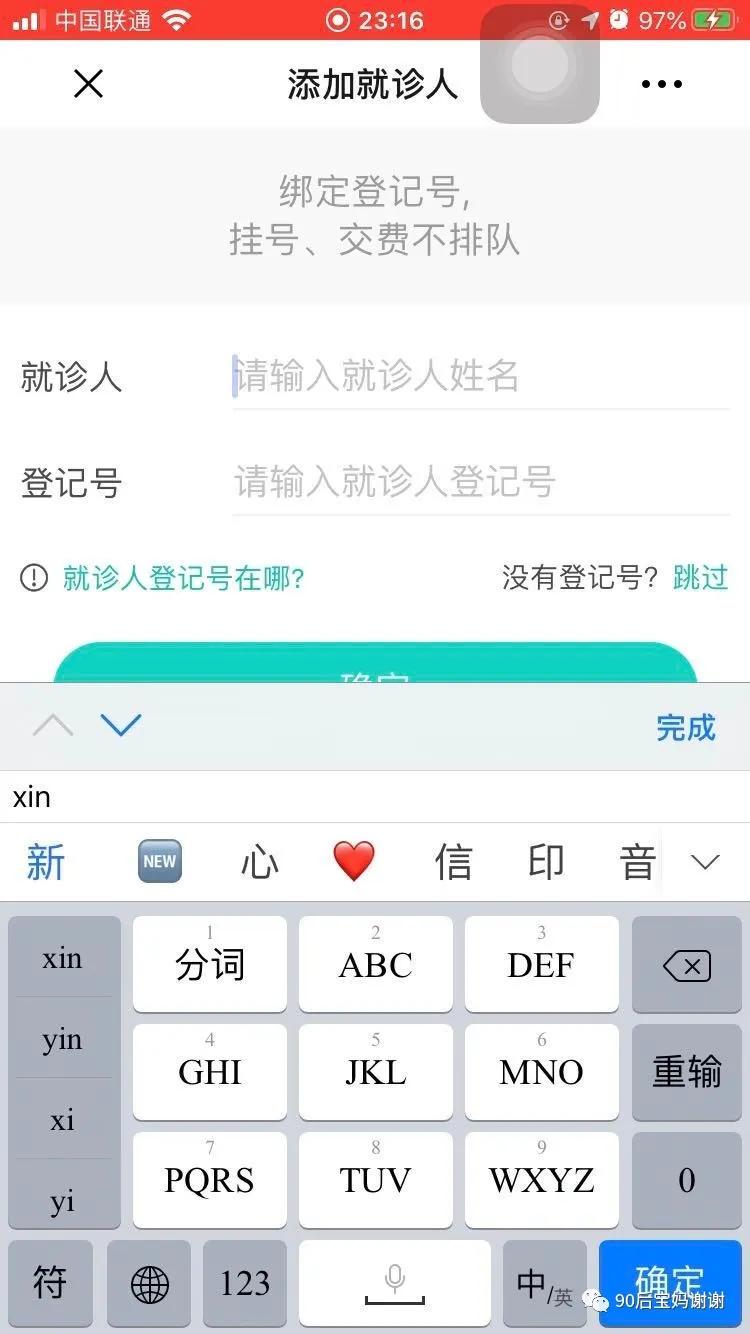750x1334 pixels.
Task: Tap the up arrow to move to previous field
Action: point(54,726)
